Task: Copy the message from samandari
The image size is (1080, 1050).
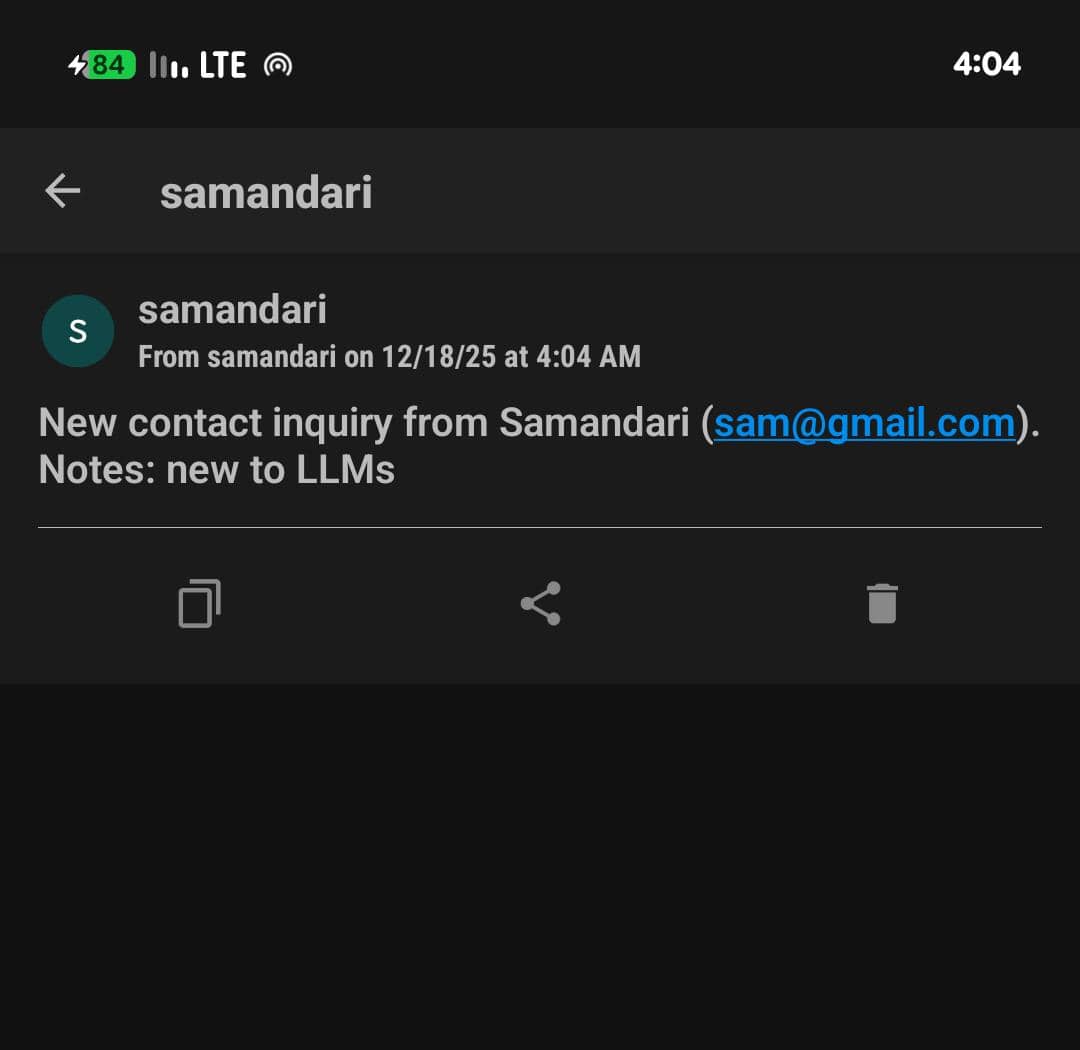Action: click(x=199, y=604)
